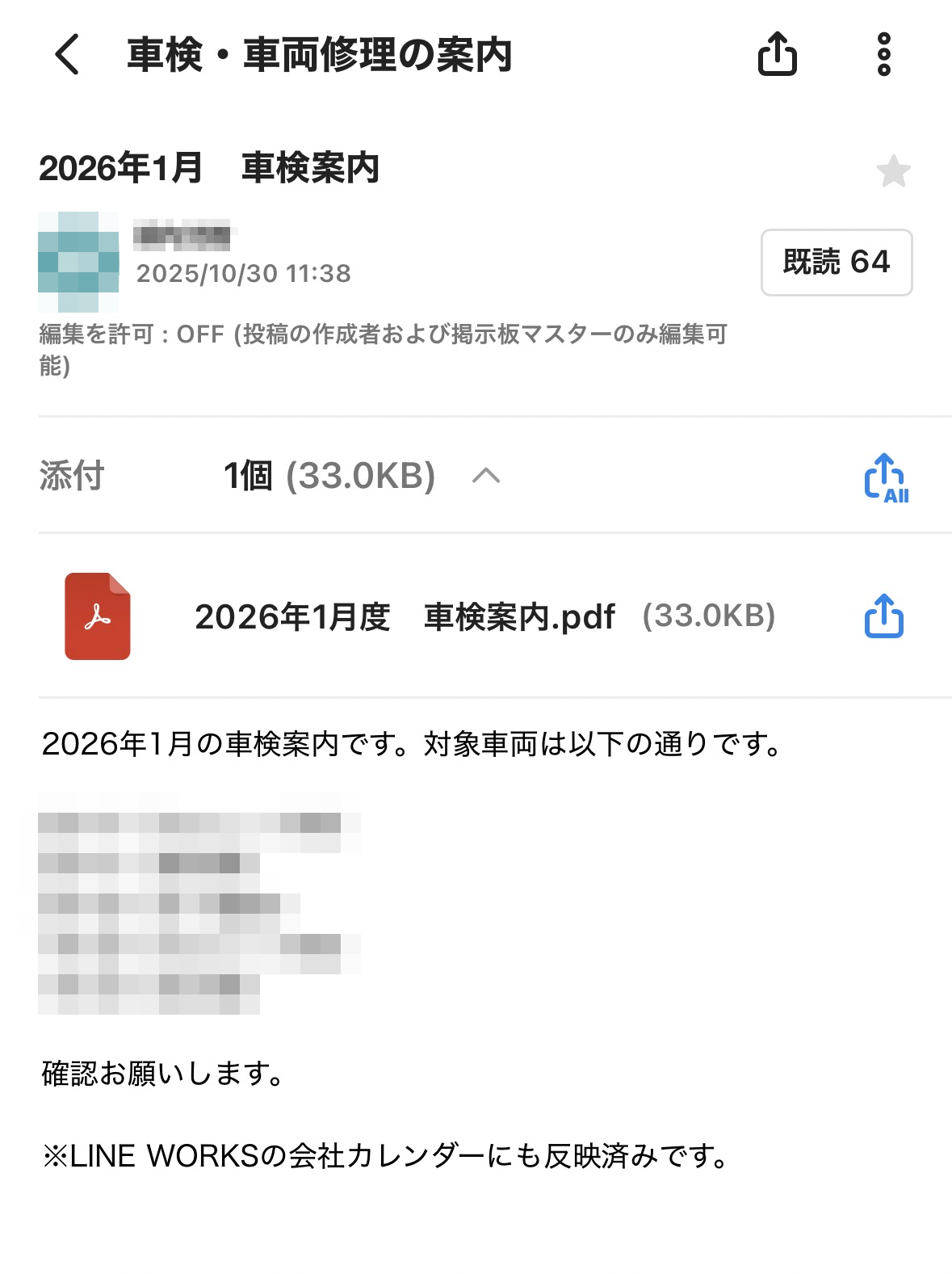The width and height of the screenshot is (952, 1274).
Task: Share the 車検案内.pdf attachment
Action: 884,616
